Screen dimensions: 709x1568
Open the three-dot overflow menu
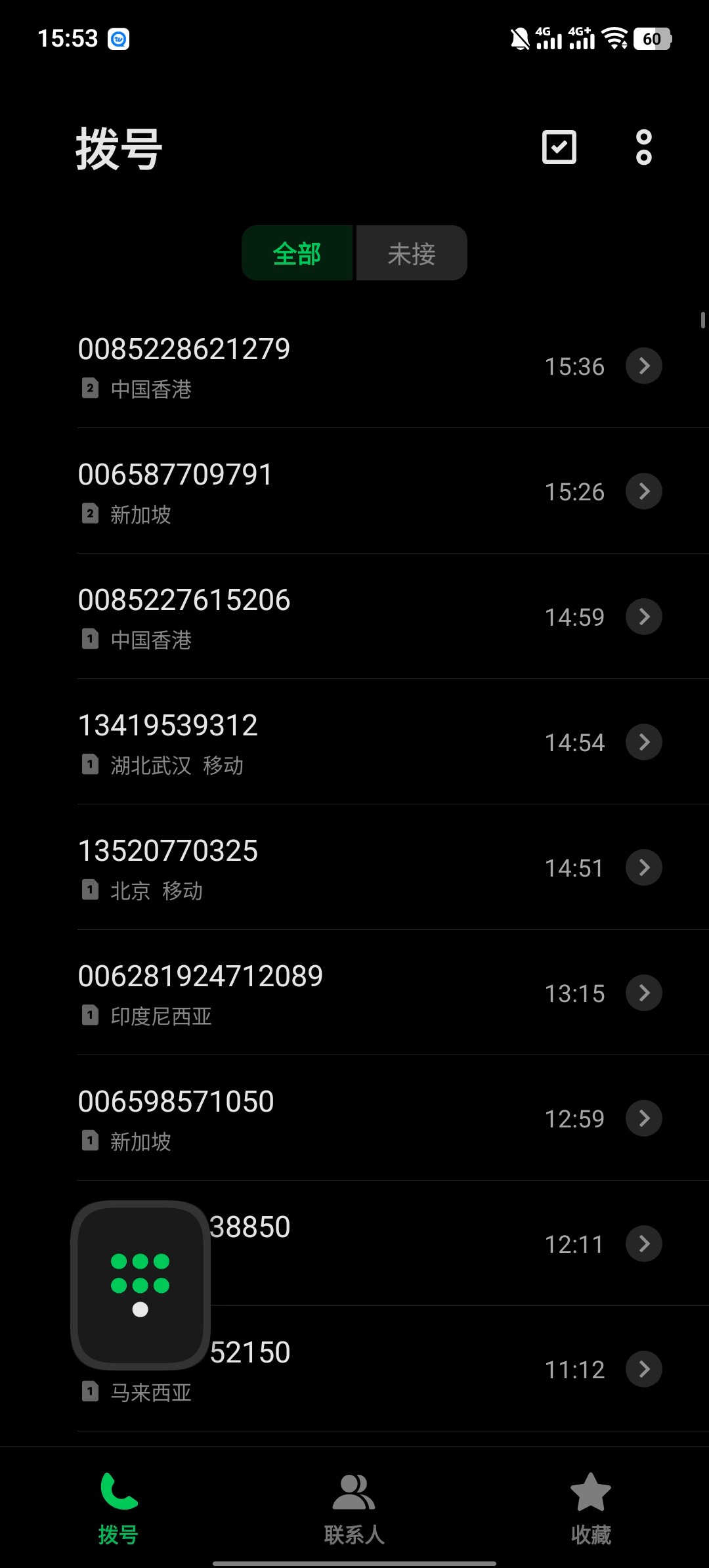point(643,147)
